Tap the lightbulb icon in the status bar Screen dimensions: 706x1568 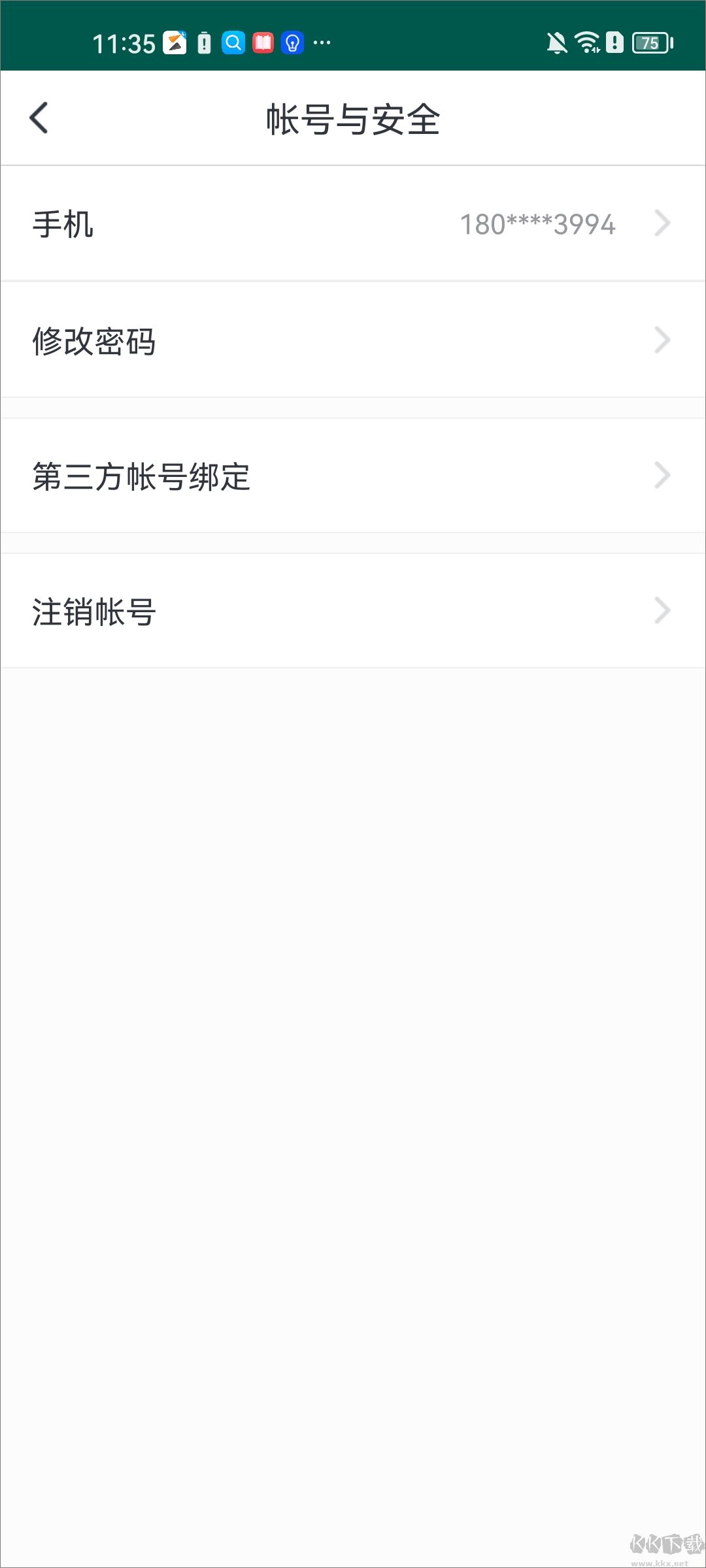[292, 43]
